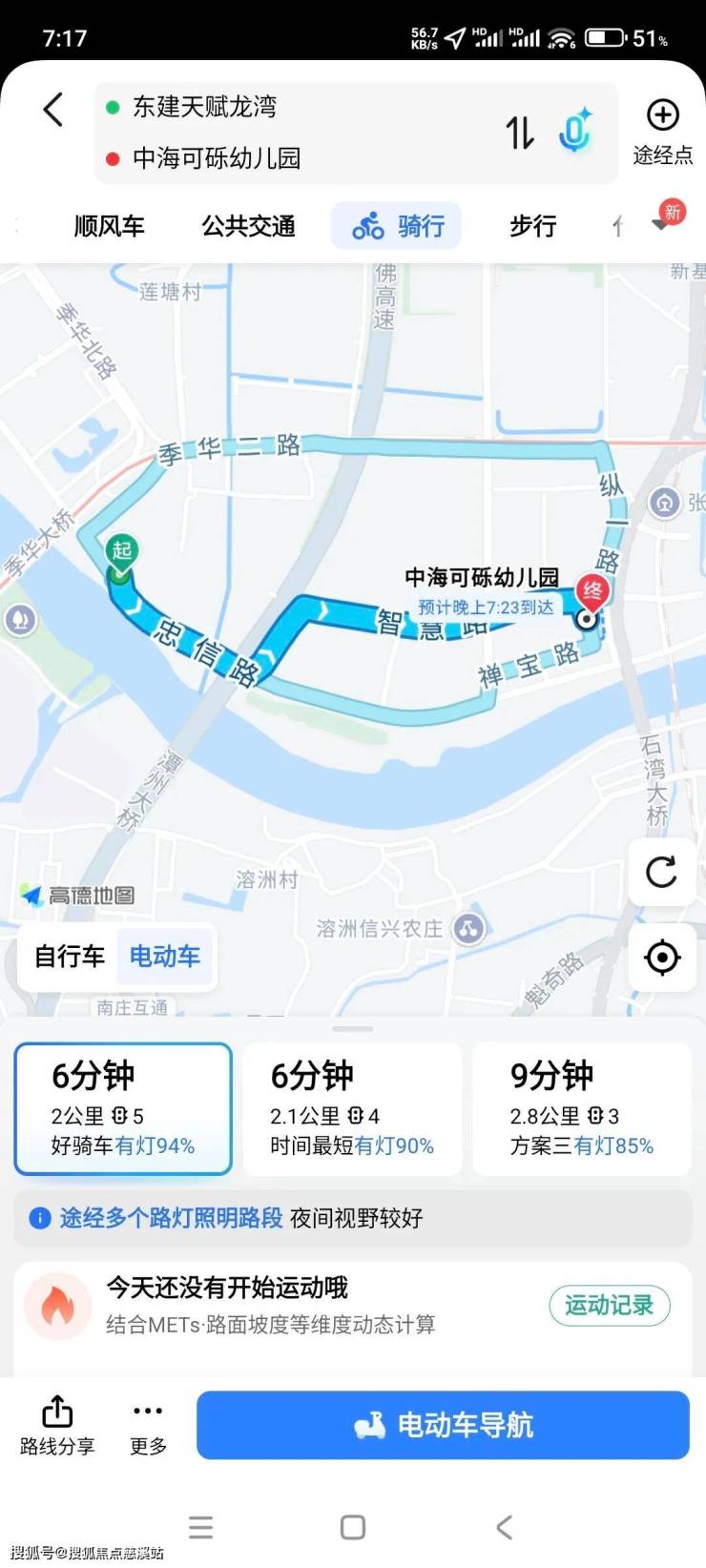Open the voice assistant microphone
This screenshot has height=1568, width=706.
(575, 132)
